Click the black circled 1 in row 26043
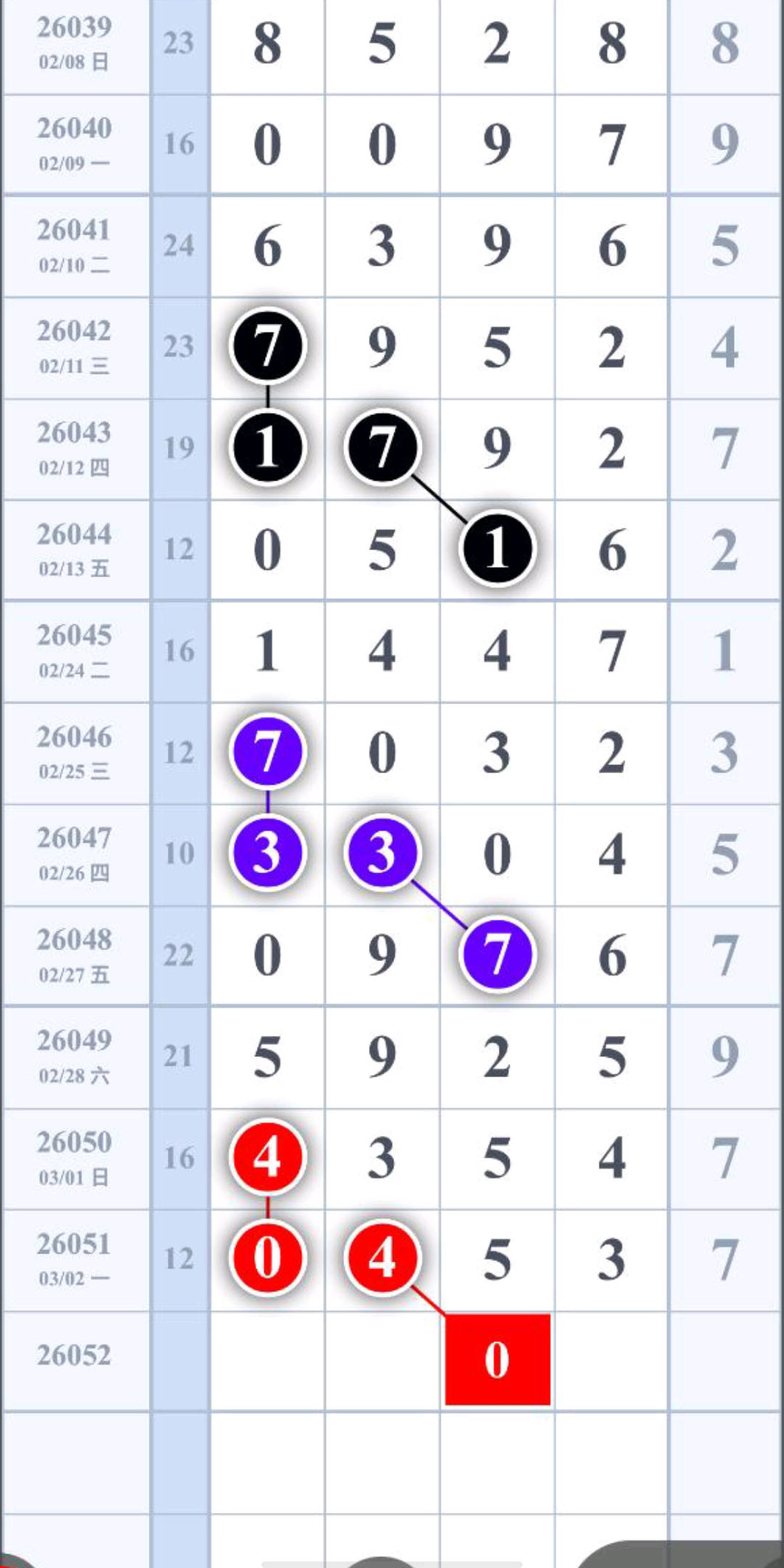 coord(269,446)
